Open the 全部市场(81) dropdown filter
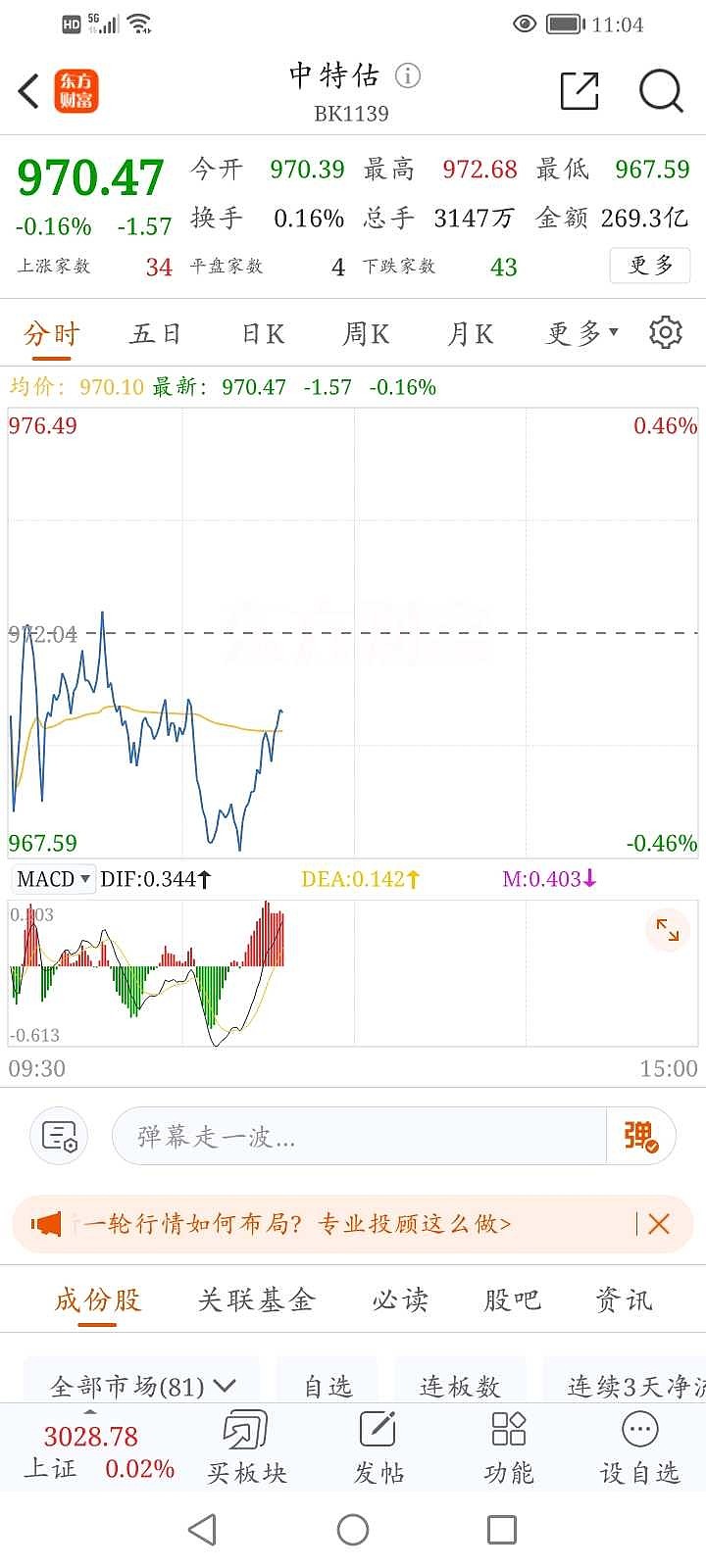 pyautogui.click(x=142, y=1386)
